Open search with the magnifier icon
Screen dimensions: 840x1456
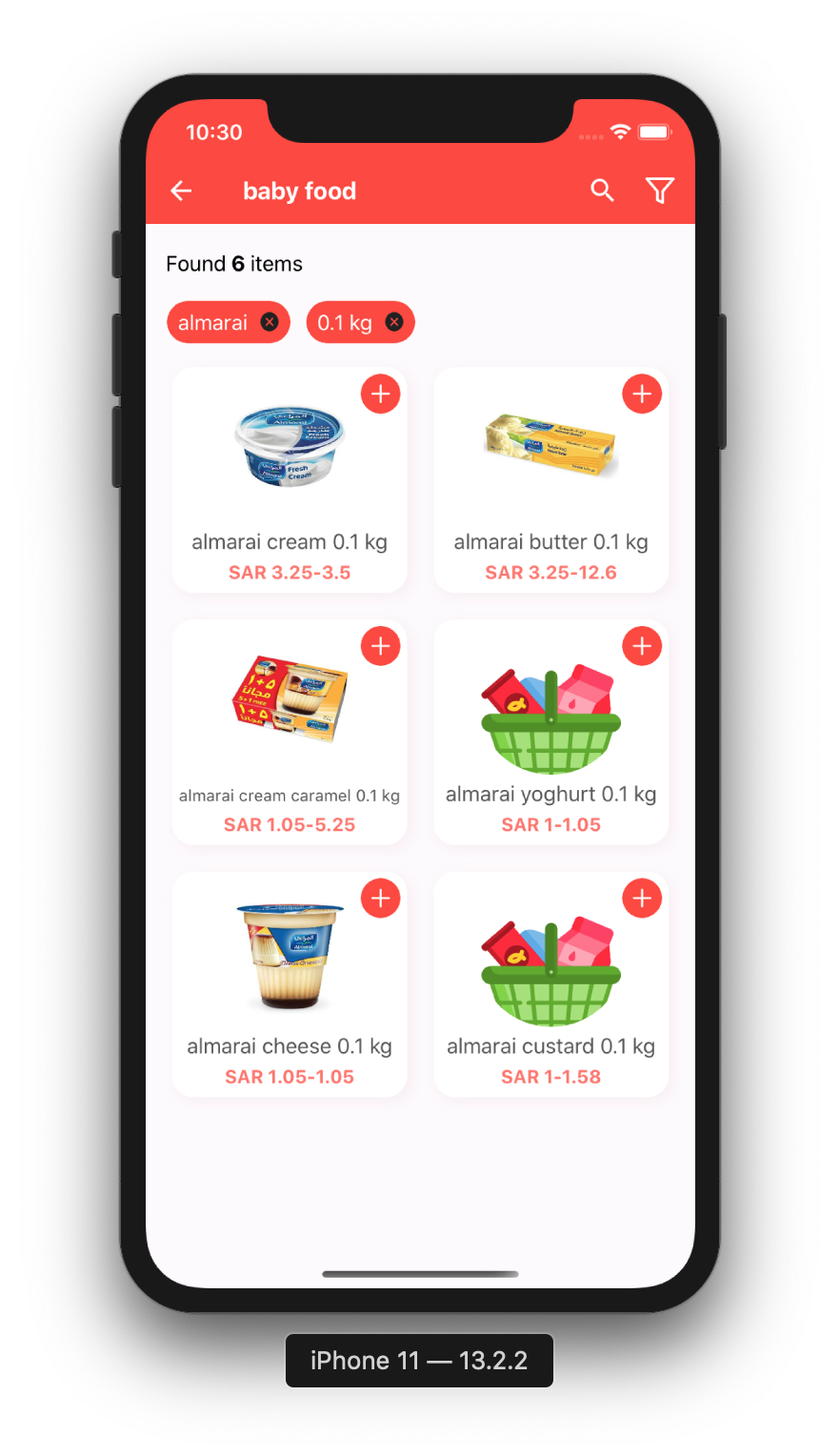[x=602, y=191]
